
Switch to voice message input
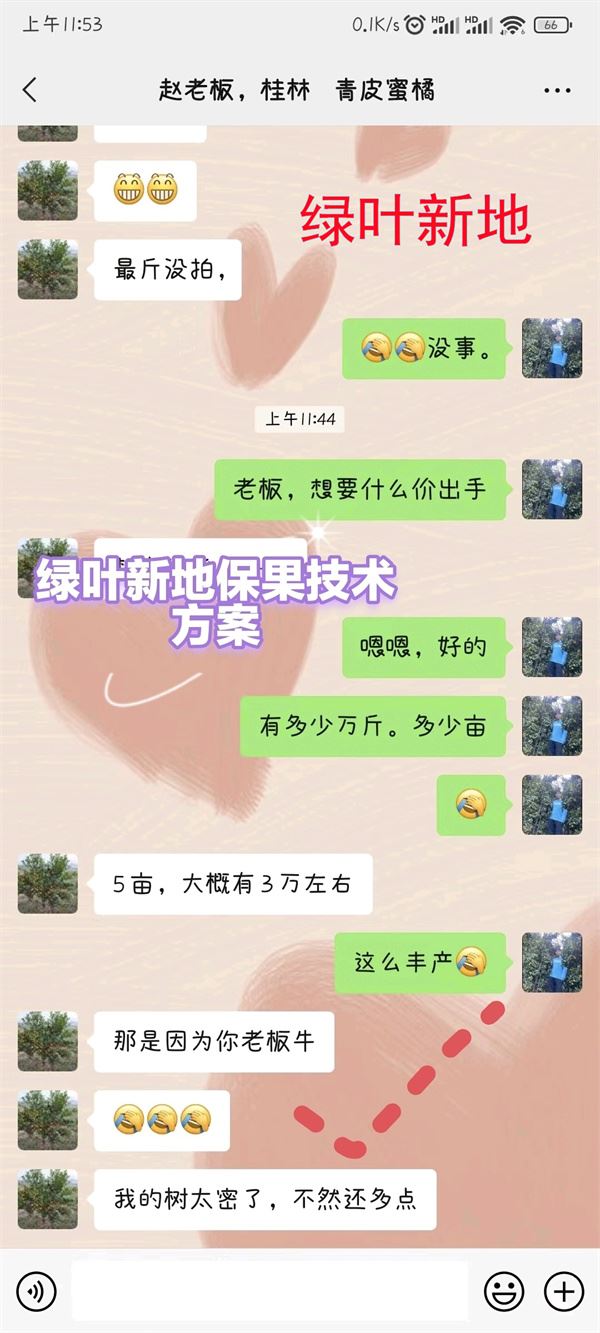click(x=36, y=1291)
